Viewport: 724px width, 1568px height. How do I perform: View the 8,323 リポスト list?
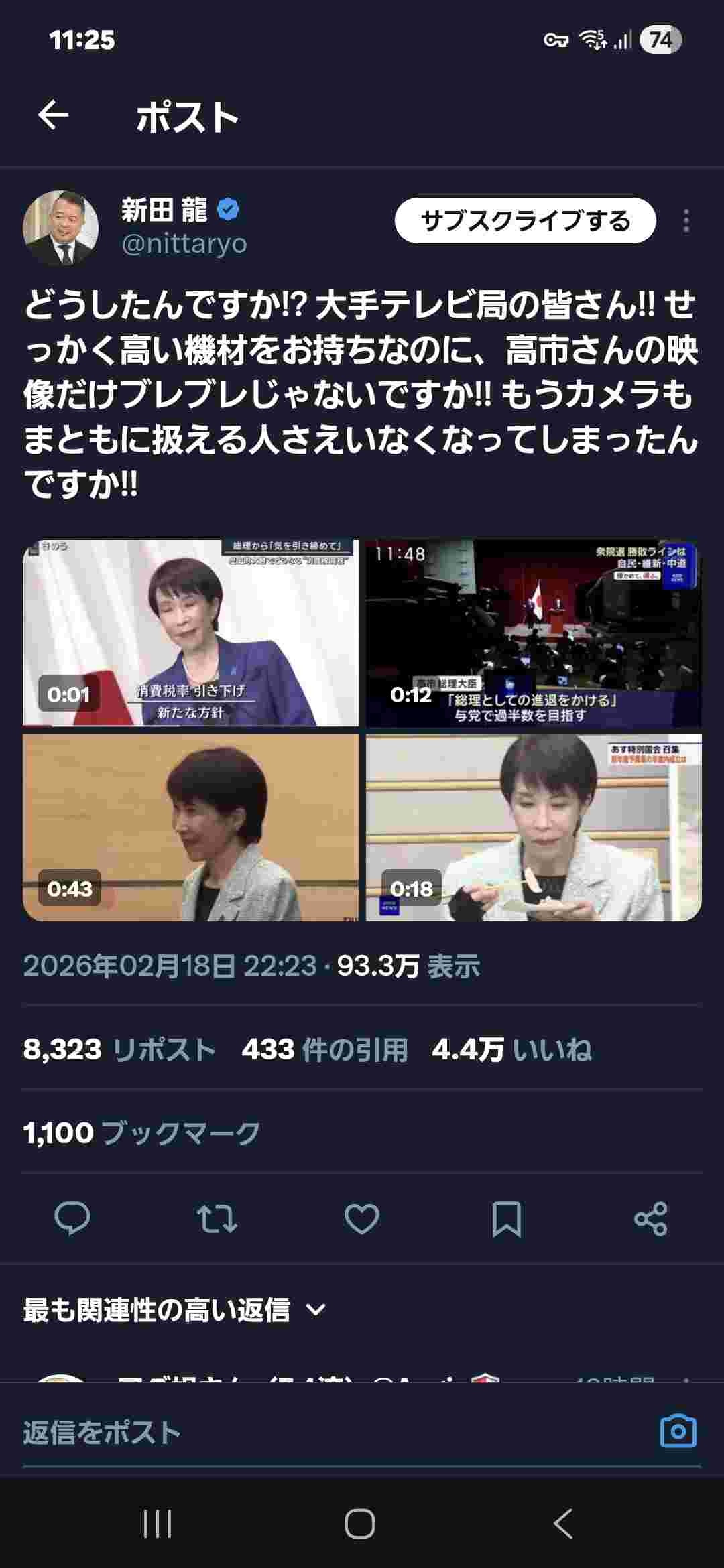(x=119, y=1049)
